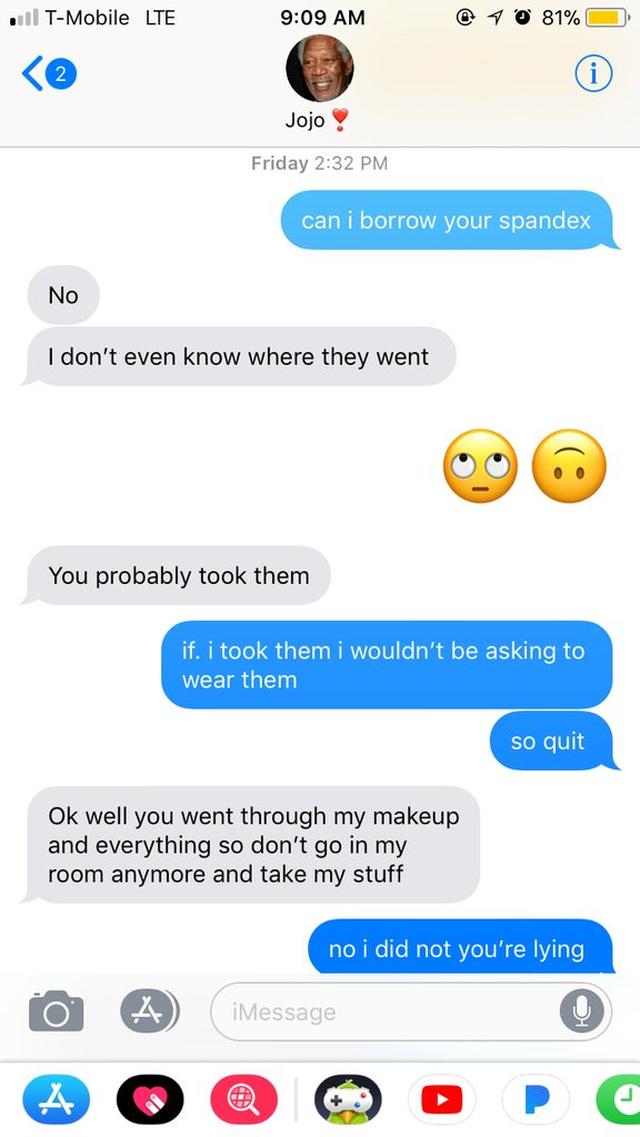Image resolution: width=640 pixels, height=1137 pixels.
Task: Open conversation details info icon
Action: click(x=593, y=73)
